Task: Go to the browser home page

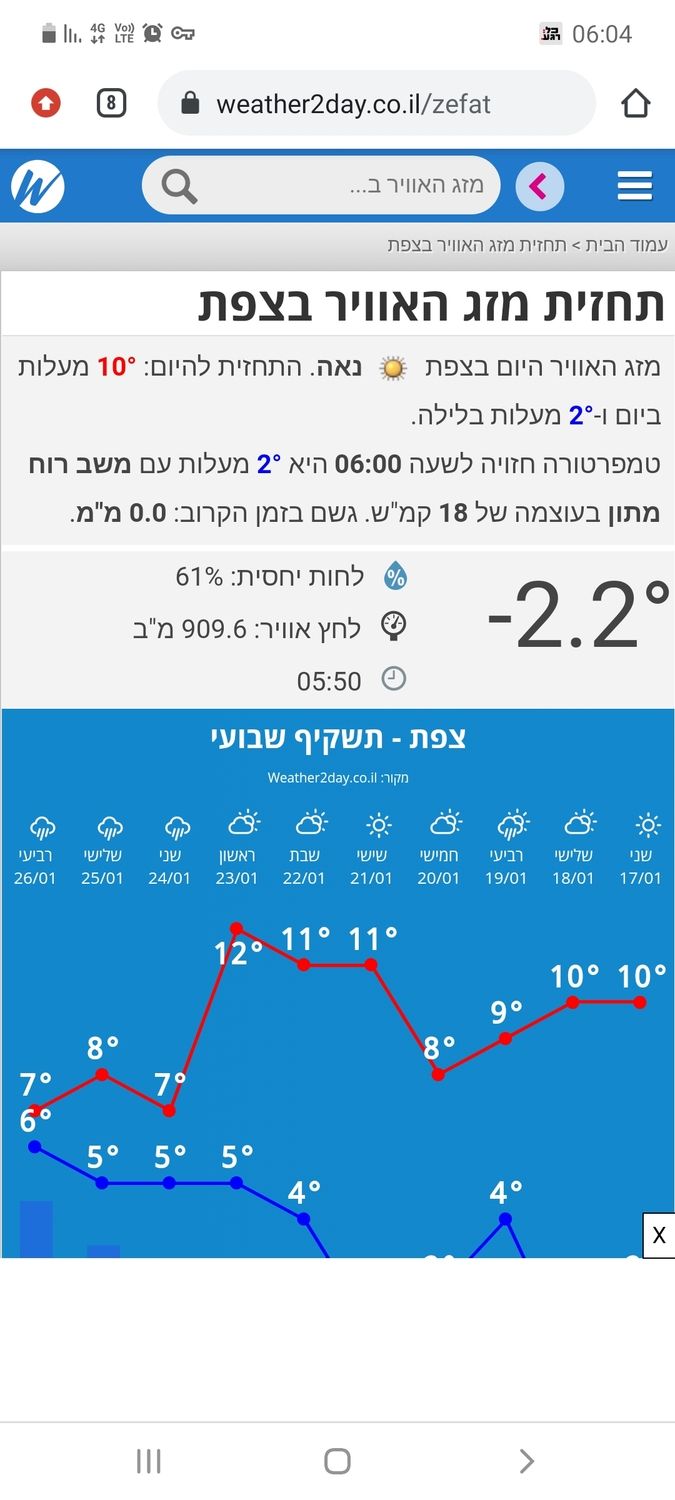Action: tap(635, 103)
